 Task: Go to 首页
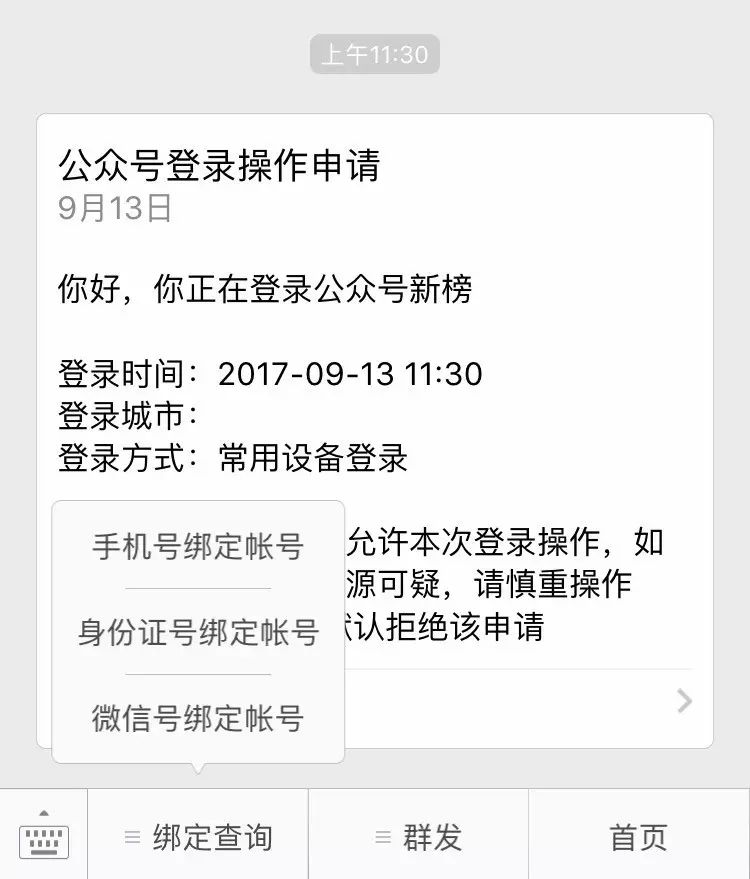point(638,837)
